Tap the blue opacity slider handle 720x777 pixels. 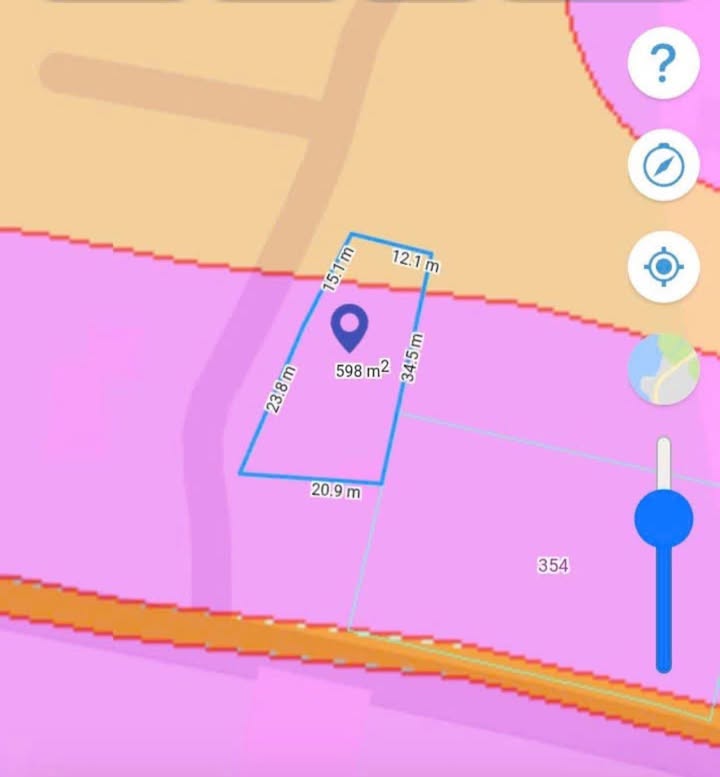tap(663, 519)
